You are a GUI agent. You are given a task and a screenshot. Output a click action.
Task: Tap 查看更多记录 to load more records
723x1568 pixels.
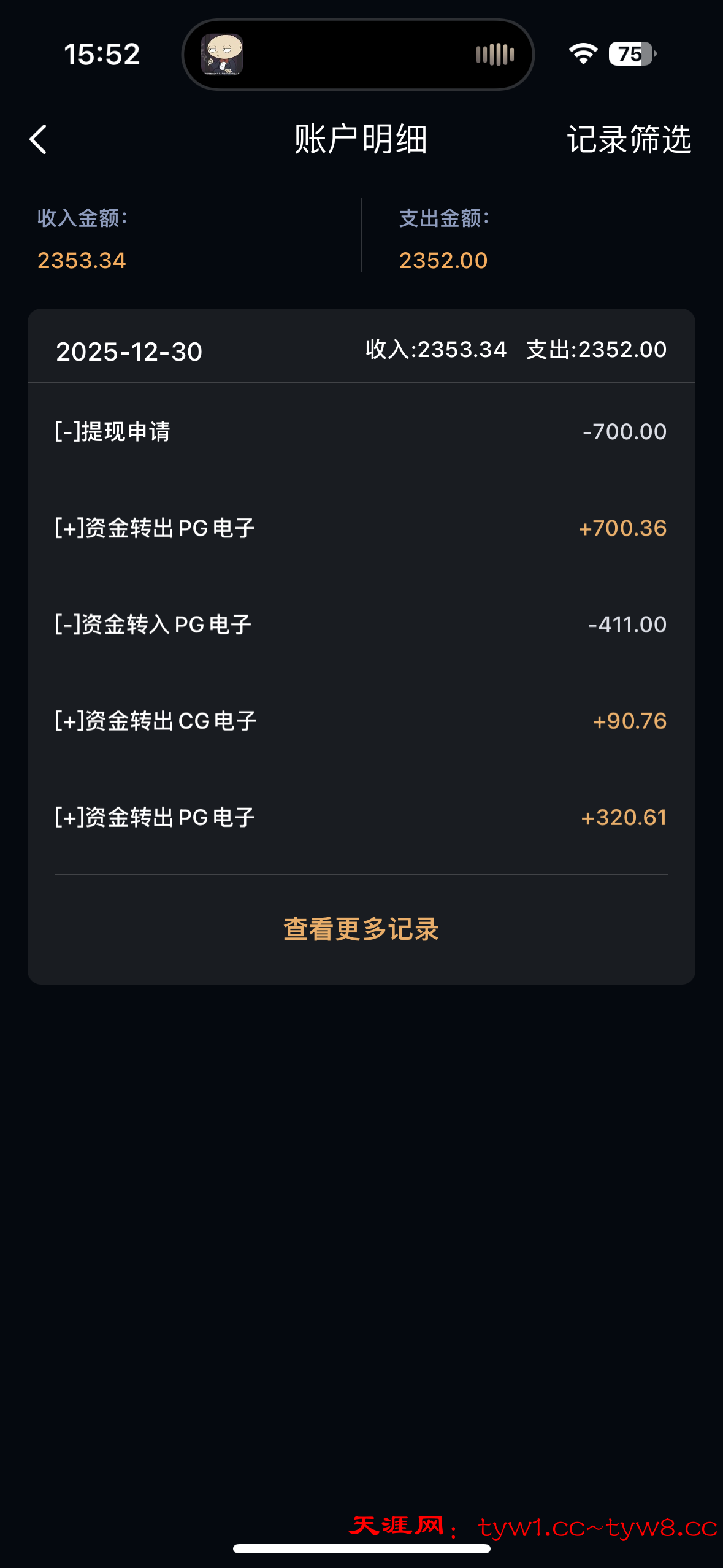tap(361, 929)
